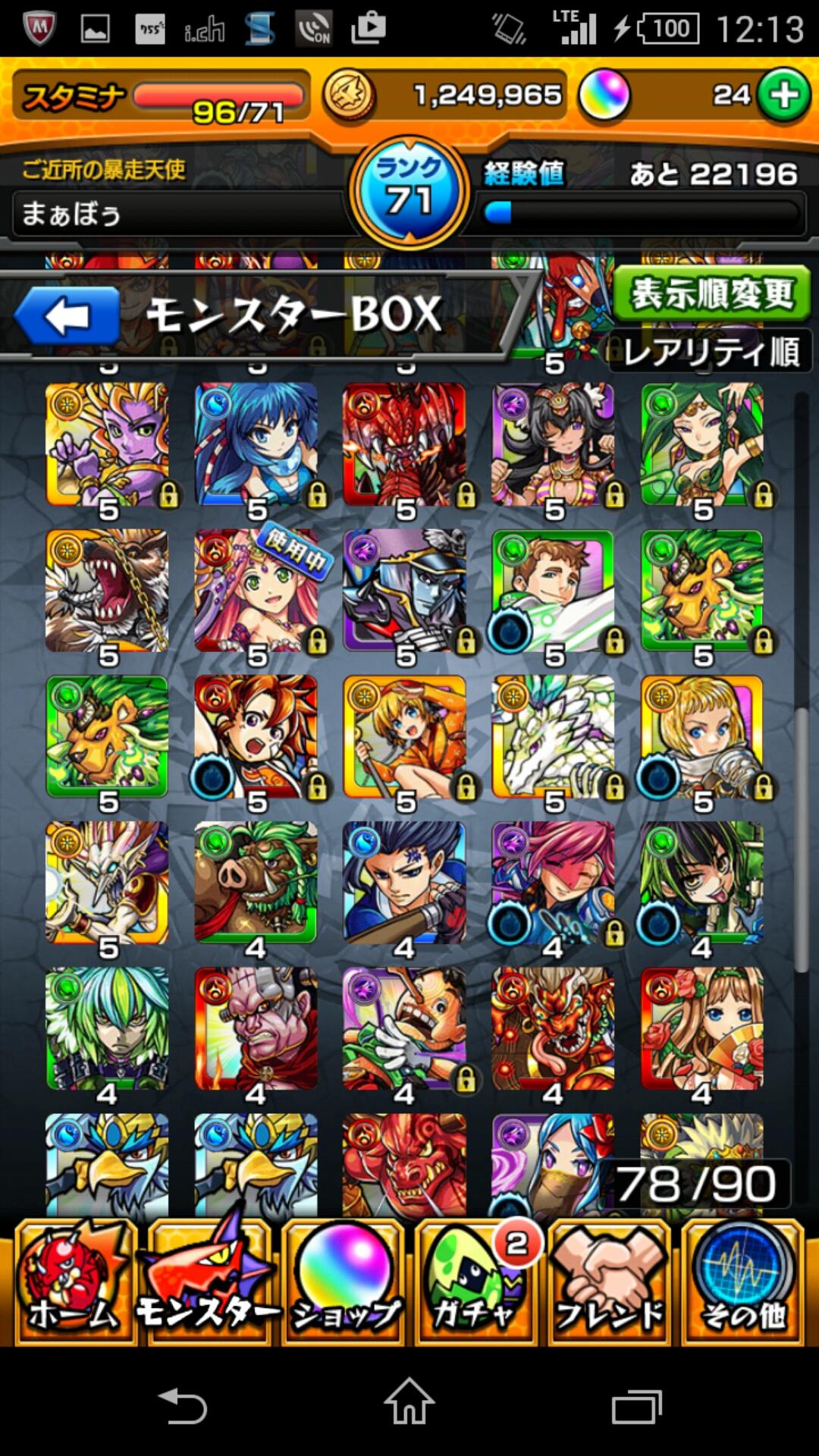
Task: Tap the system back button
Action: [x=183, y=1403]
